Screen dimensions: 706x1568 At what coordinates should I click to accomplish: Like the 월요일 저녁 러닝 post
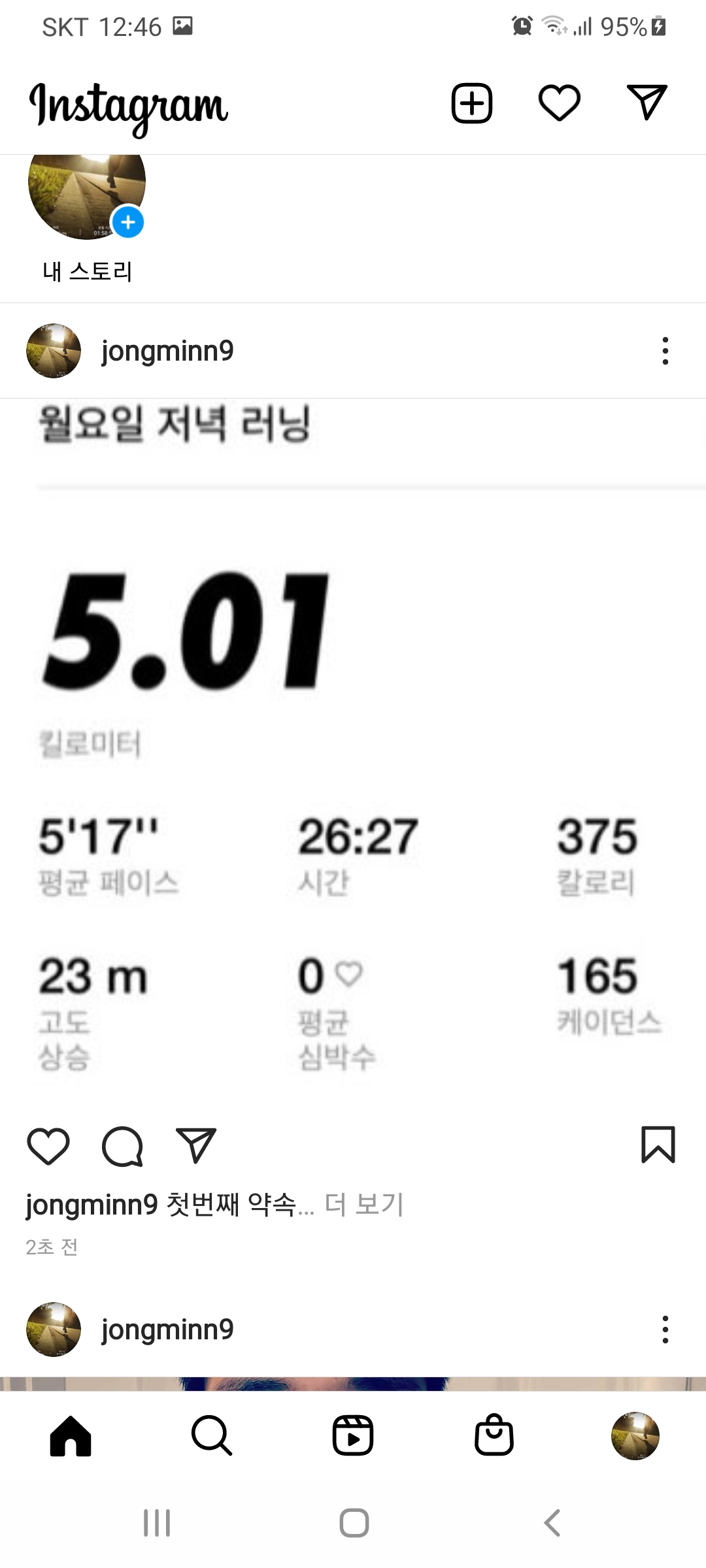click(48, 1146)
